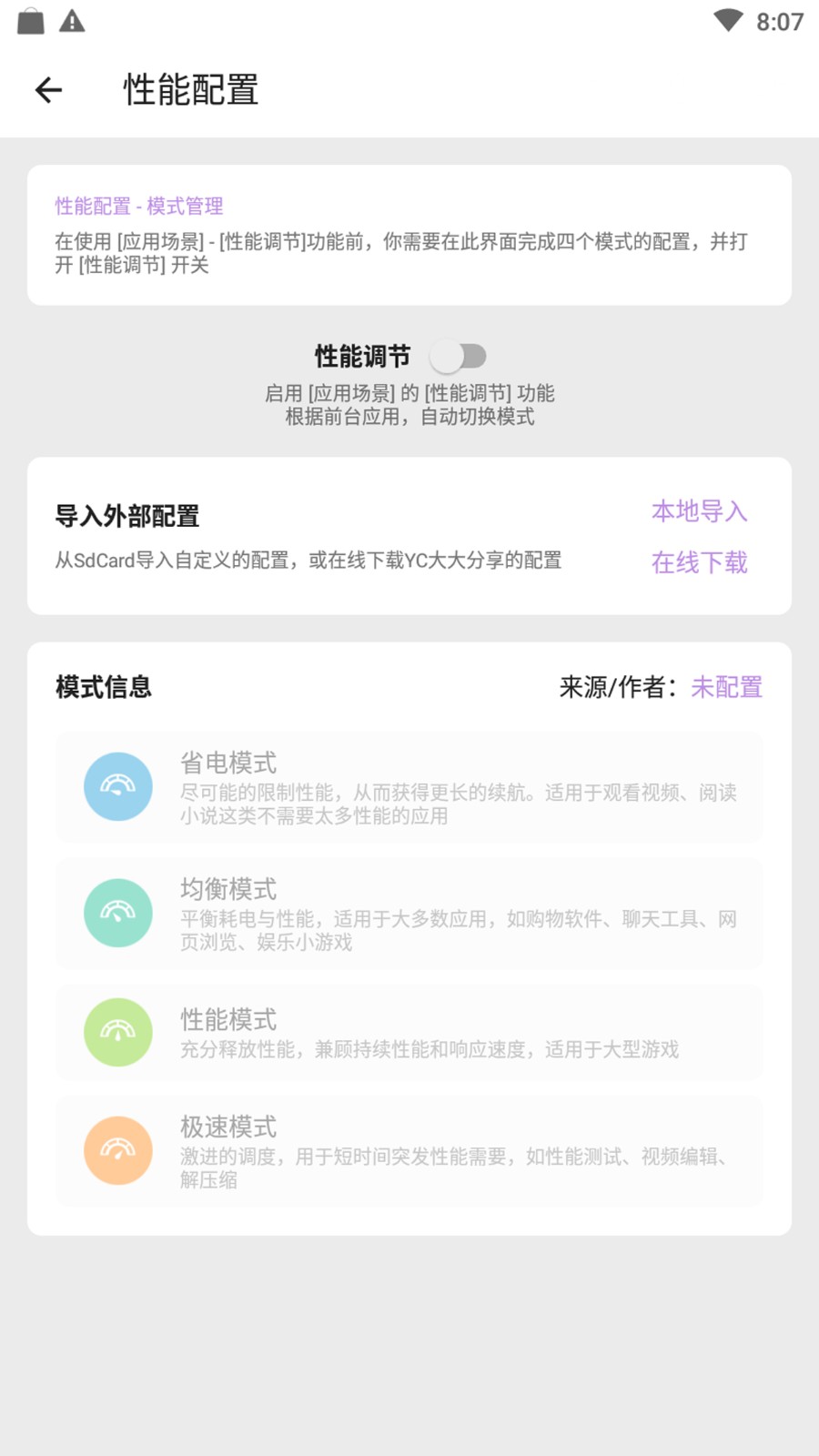Select the 省电模式 row

coord(409,787)
